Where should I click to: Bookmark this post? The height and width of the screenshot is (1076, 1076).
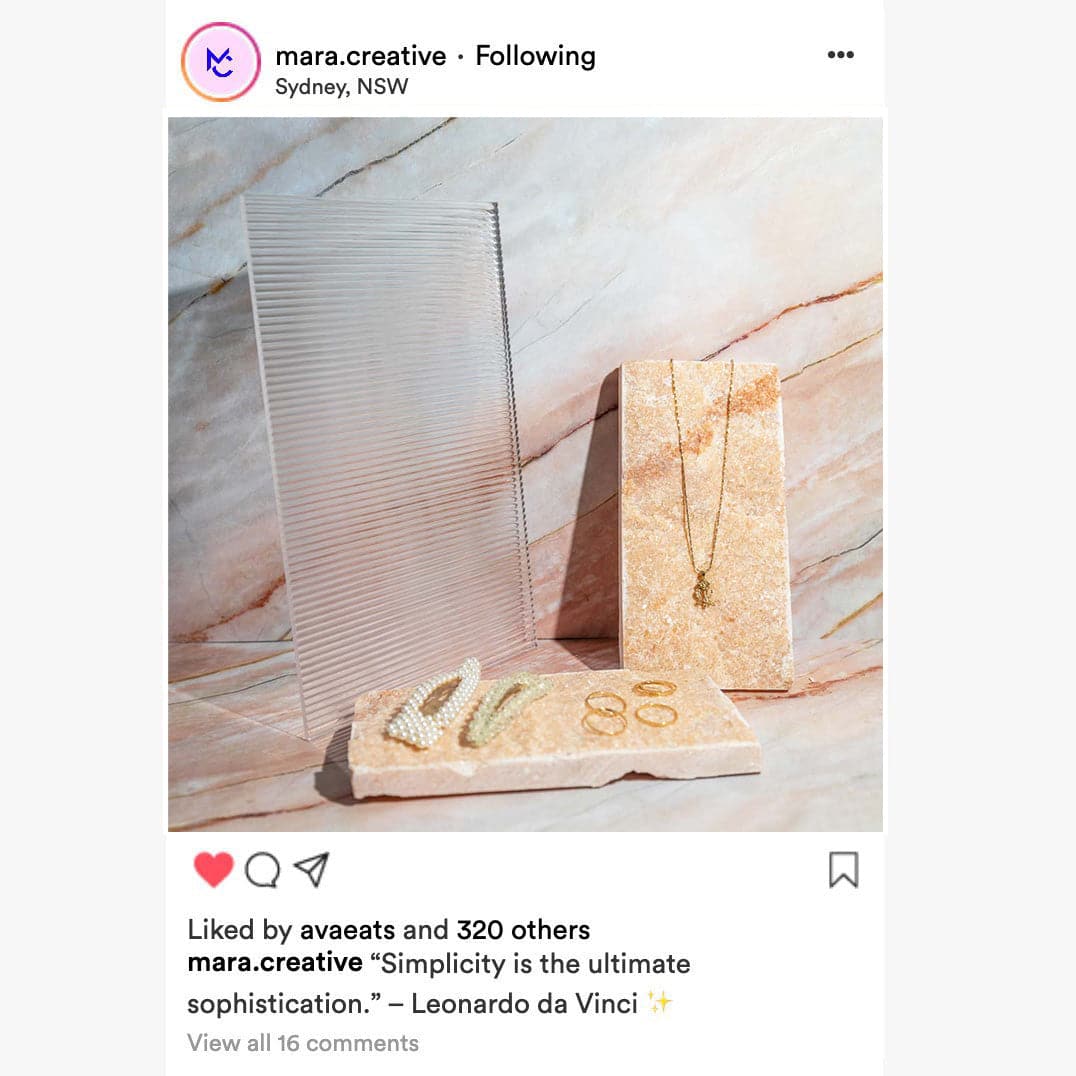pyautogui.click(x=843, y=870)
